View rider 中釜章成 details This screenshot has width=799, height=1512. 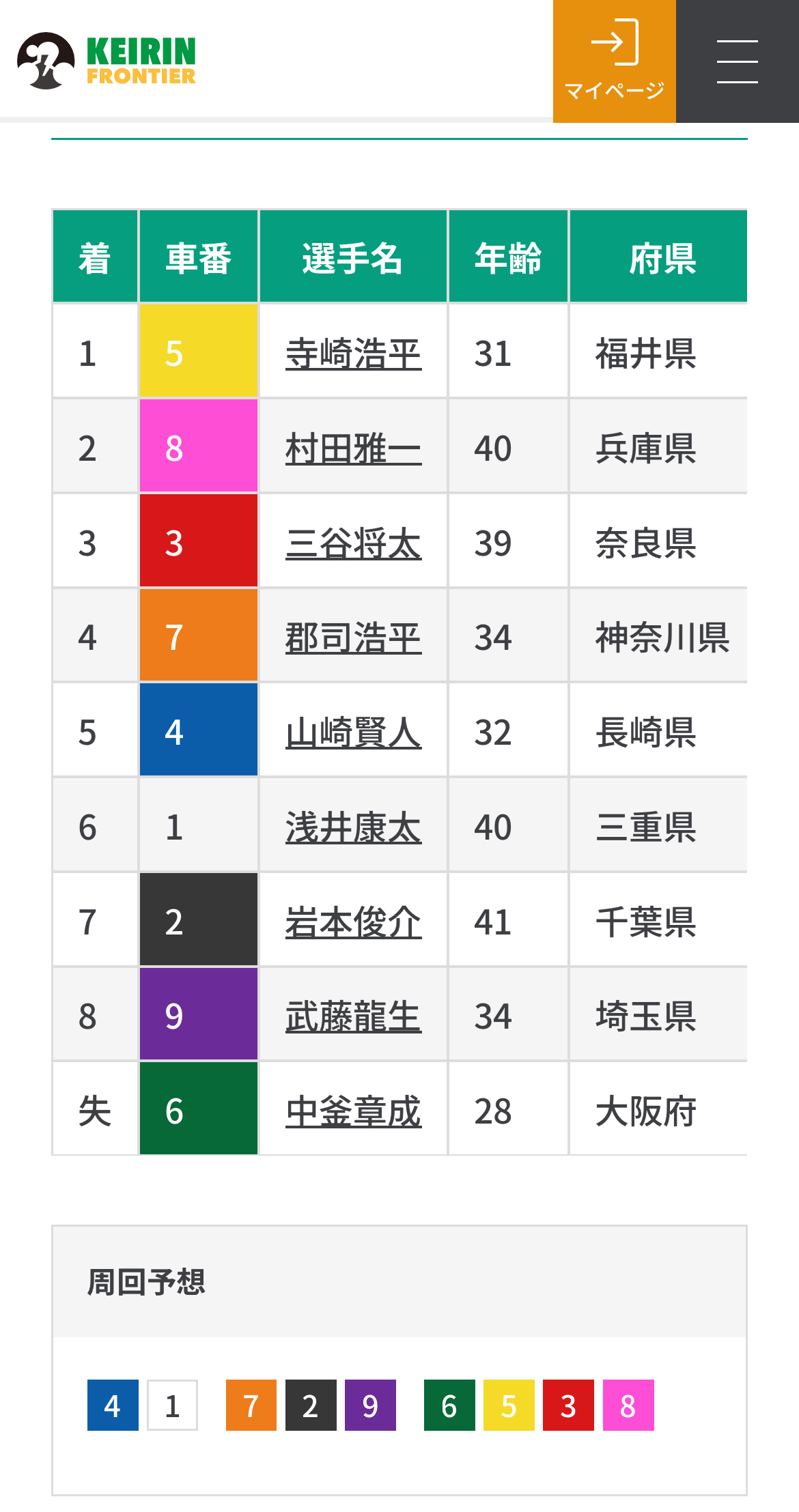click(x=353, y=1111)
